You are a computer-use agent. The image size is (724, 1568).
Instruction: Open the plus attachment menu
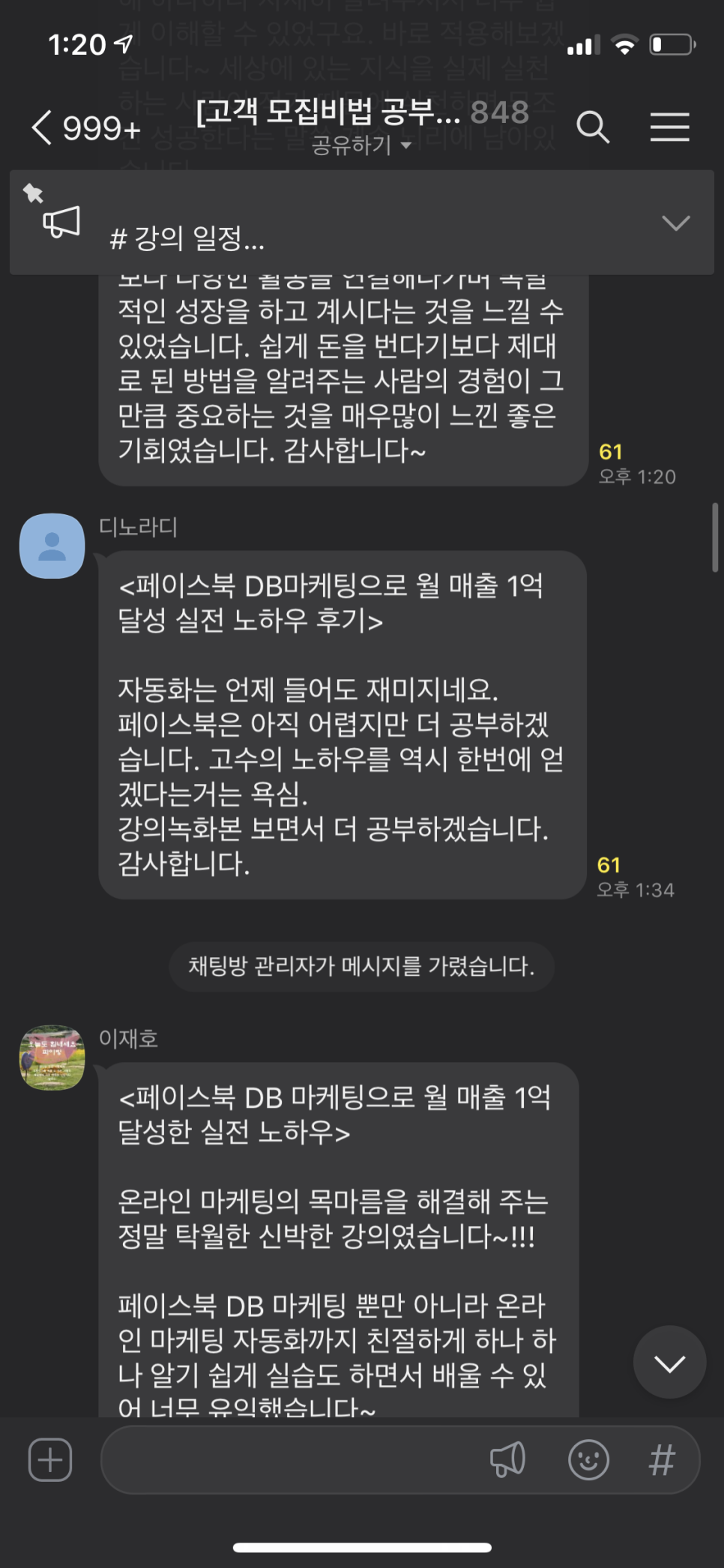point(50,1459)
